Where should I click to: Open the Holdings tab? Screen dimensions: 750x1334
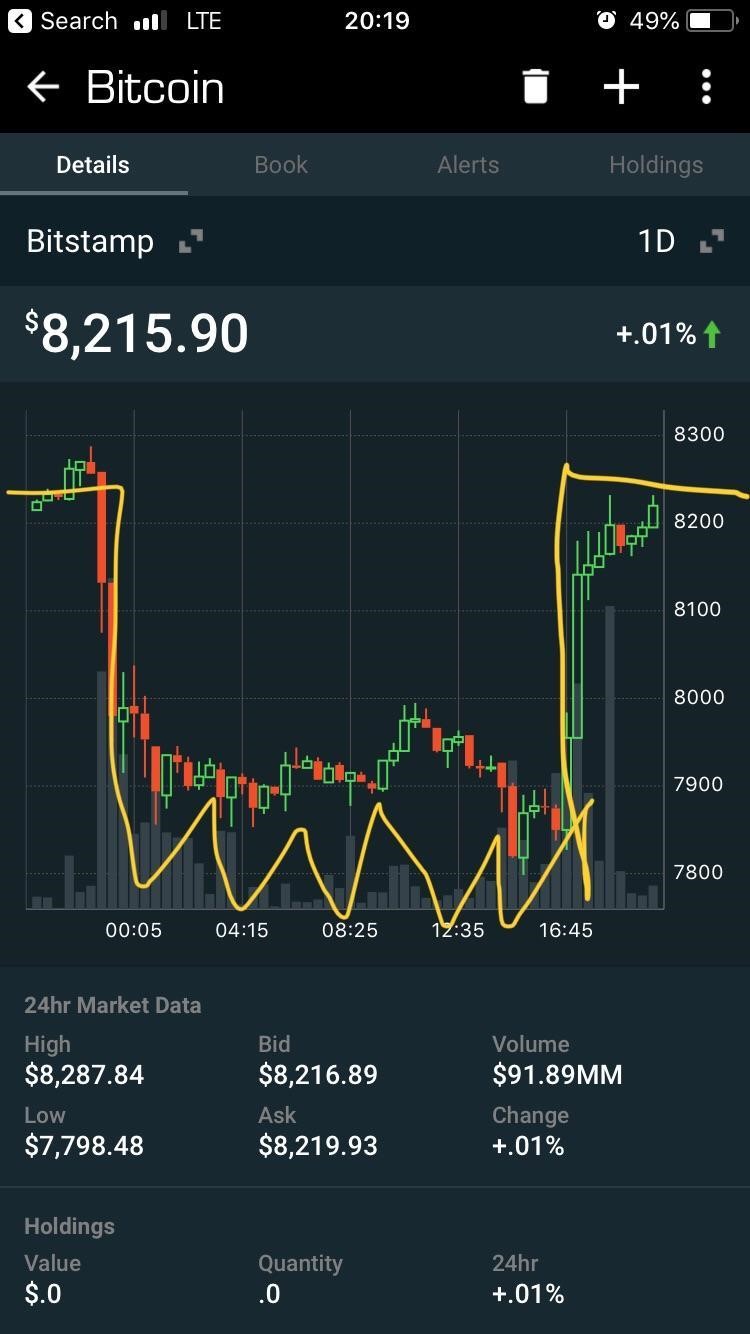(x=656, y=165)
